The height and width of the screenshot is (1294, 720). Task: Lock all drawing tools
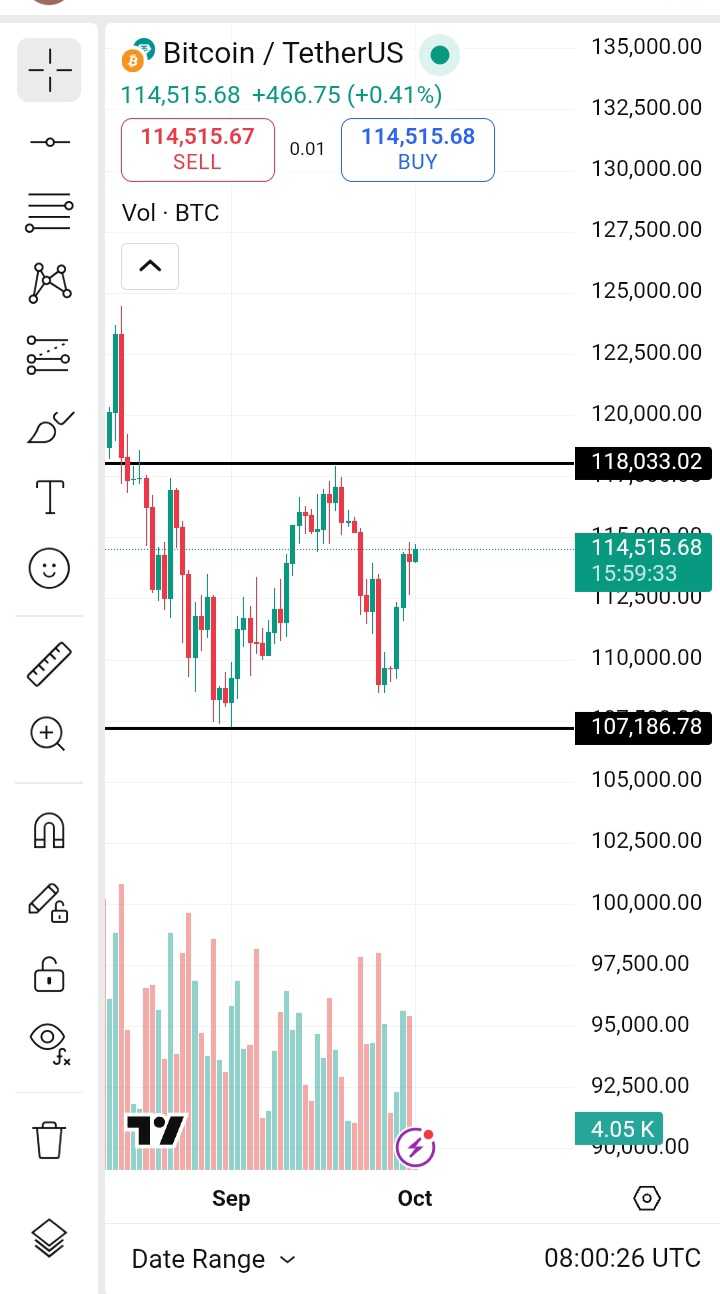pos(49,973)
